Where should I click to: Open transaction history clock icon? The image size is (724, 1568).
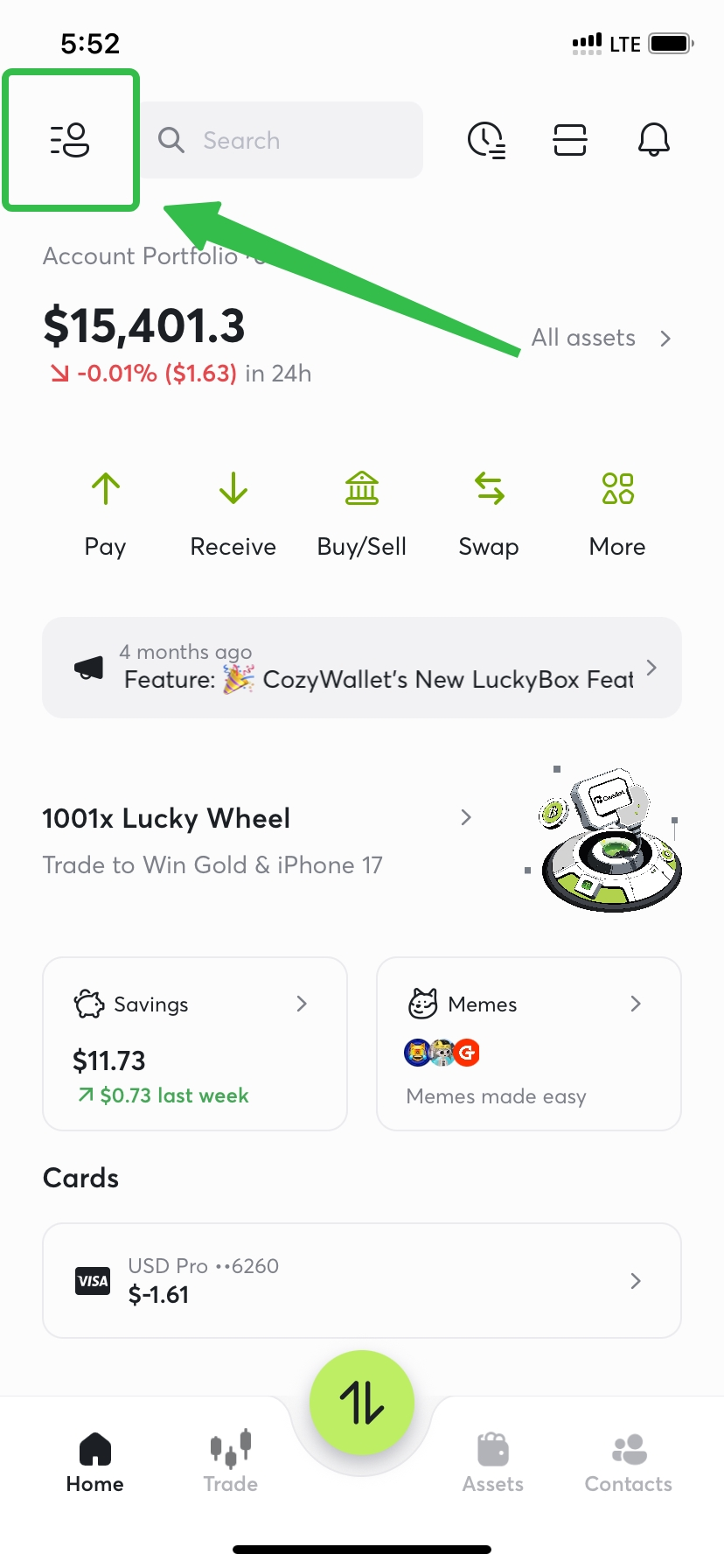pyautogui.click(x=486, y=140)
